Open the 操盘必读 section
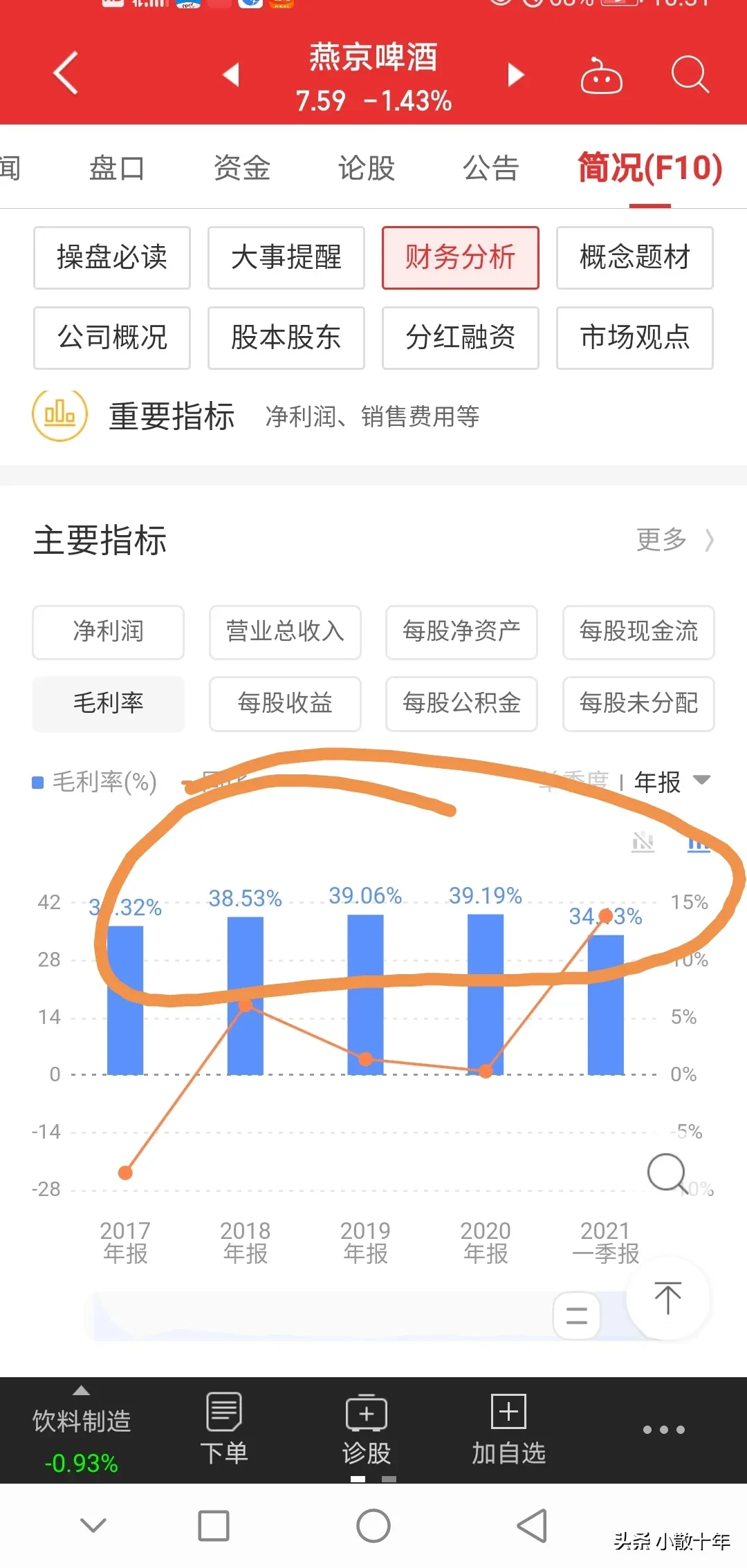The width and height of the screenshot is (747, 1568). tap(112, 258)
